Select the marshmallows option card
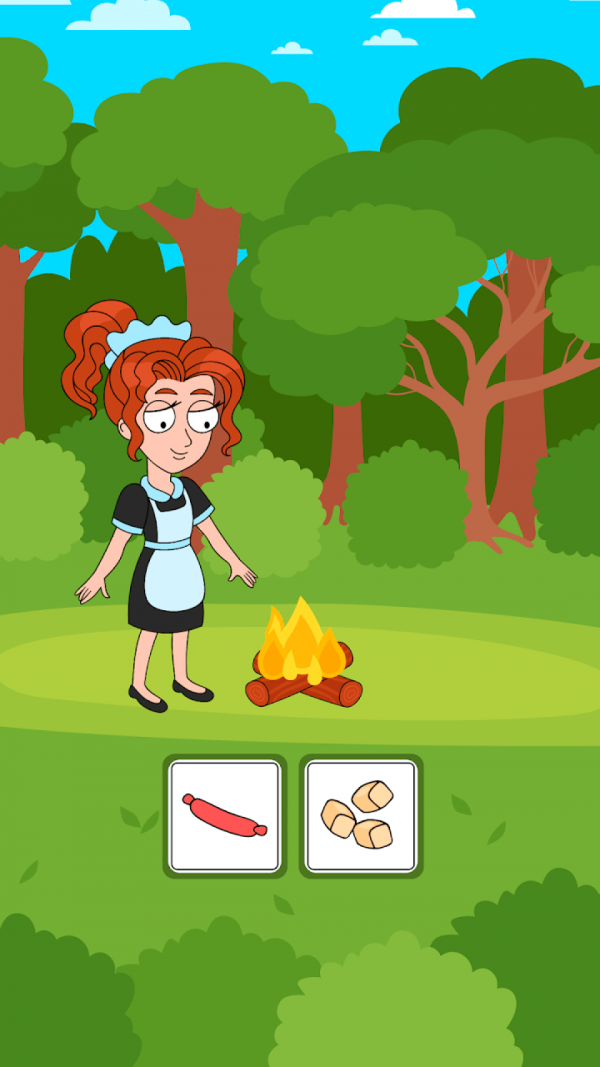Viewport: 600px width, 1067px height. tap(360, 815)
